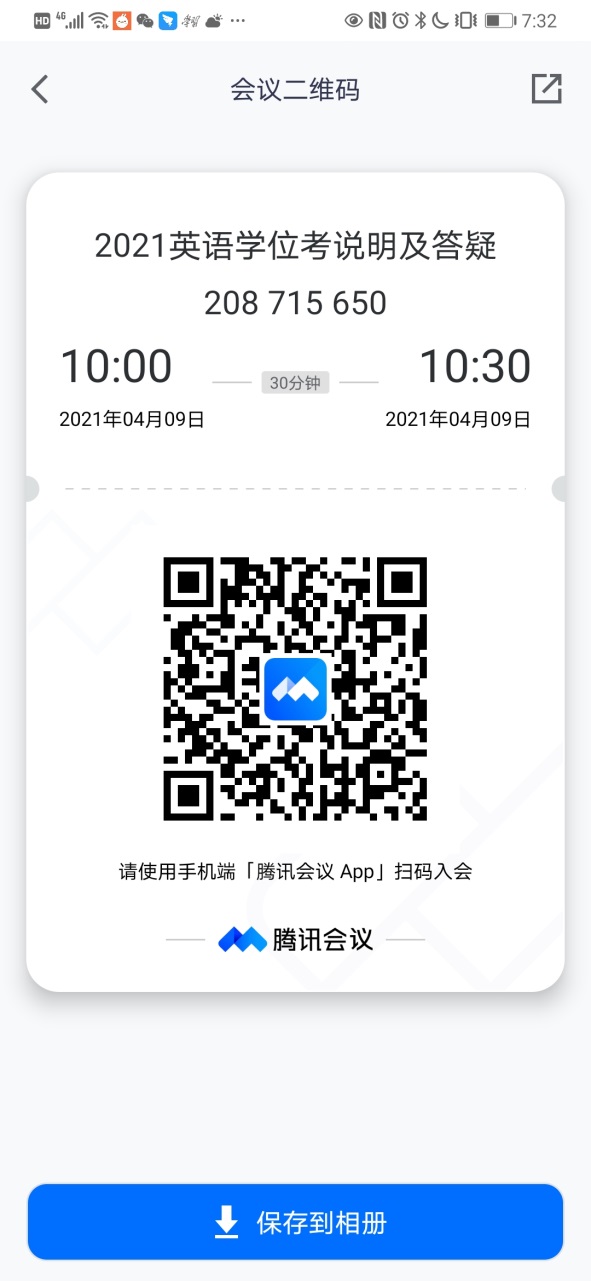Share the meeting QR code
Screen dimensions: 591x1281
click(x=546, y=88)
